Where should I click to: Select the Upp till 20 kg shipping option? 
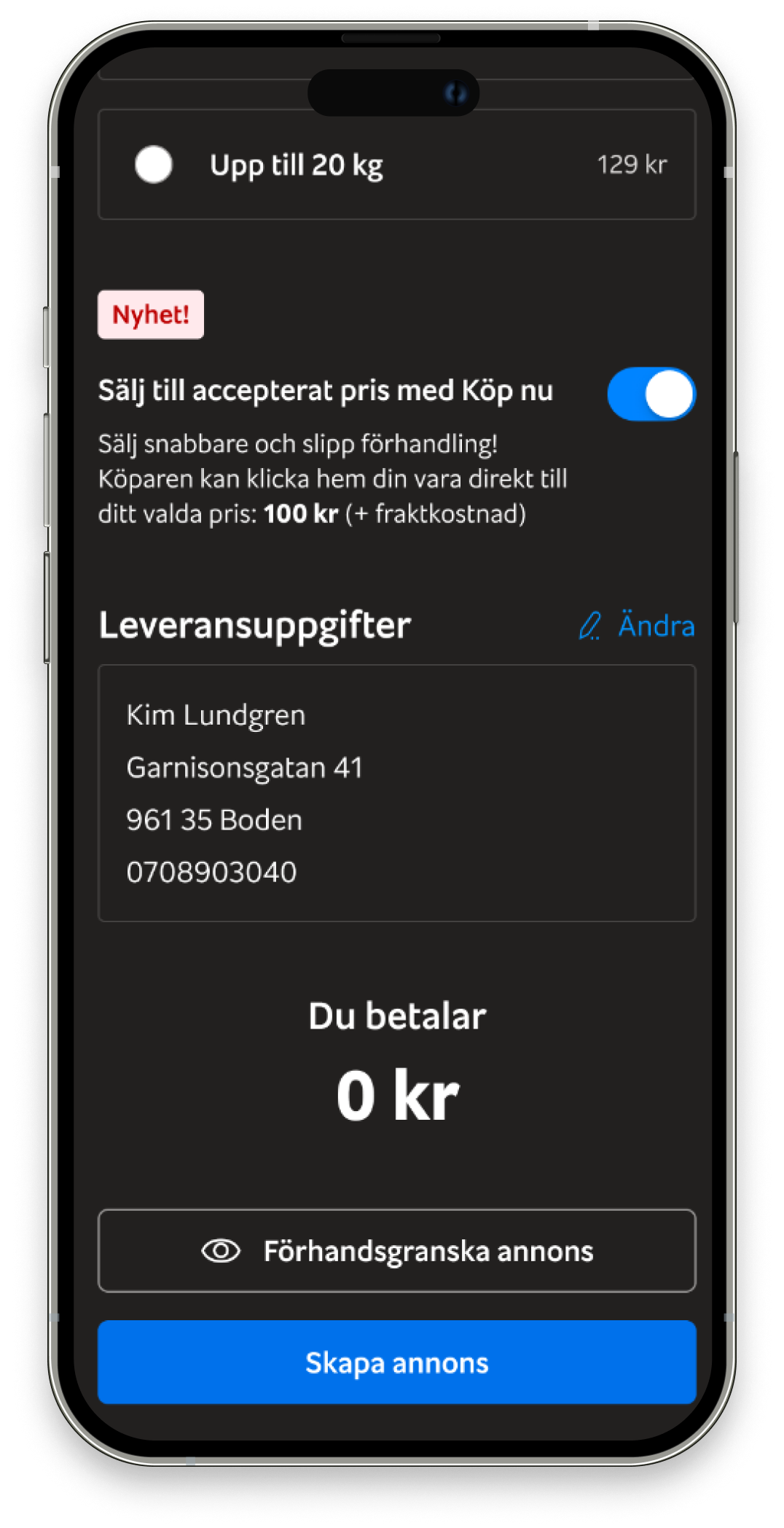(154, 165)
